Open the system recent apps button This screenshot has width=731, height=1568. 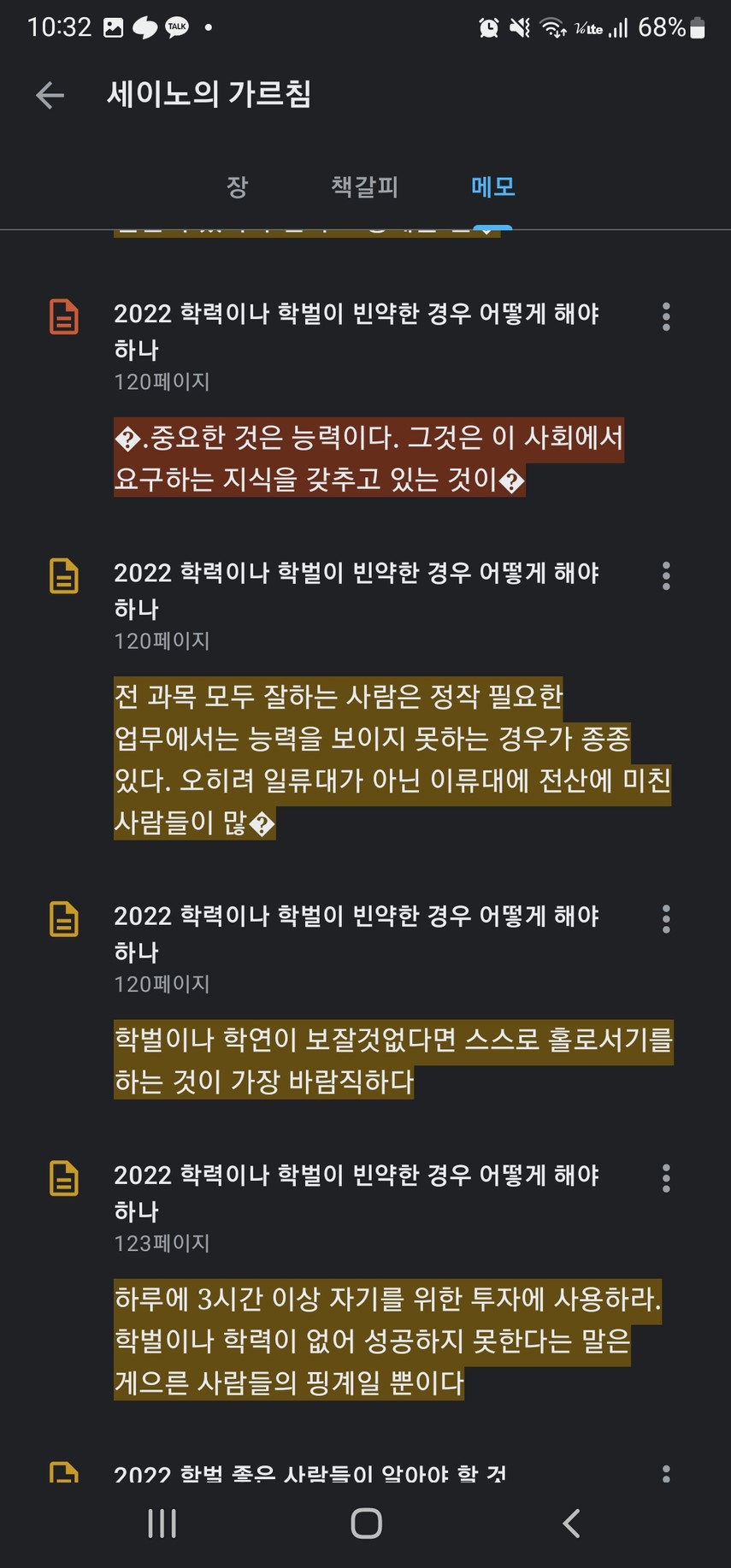pyautogui.click(x=162, y=1523)
